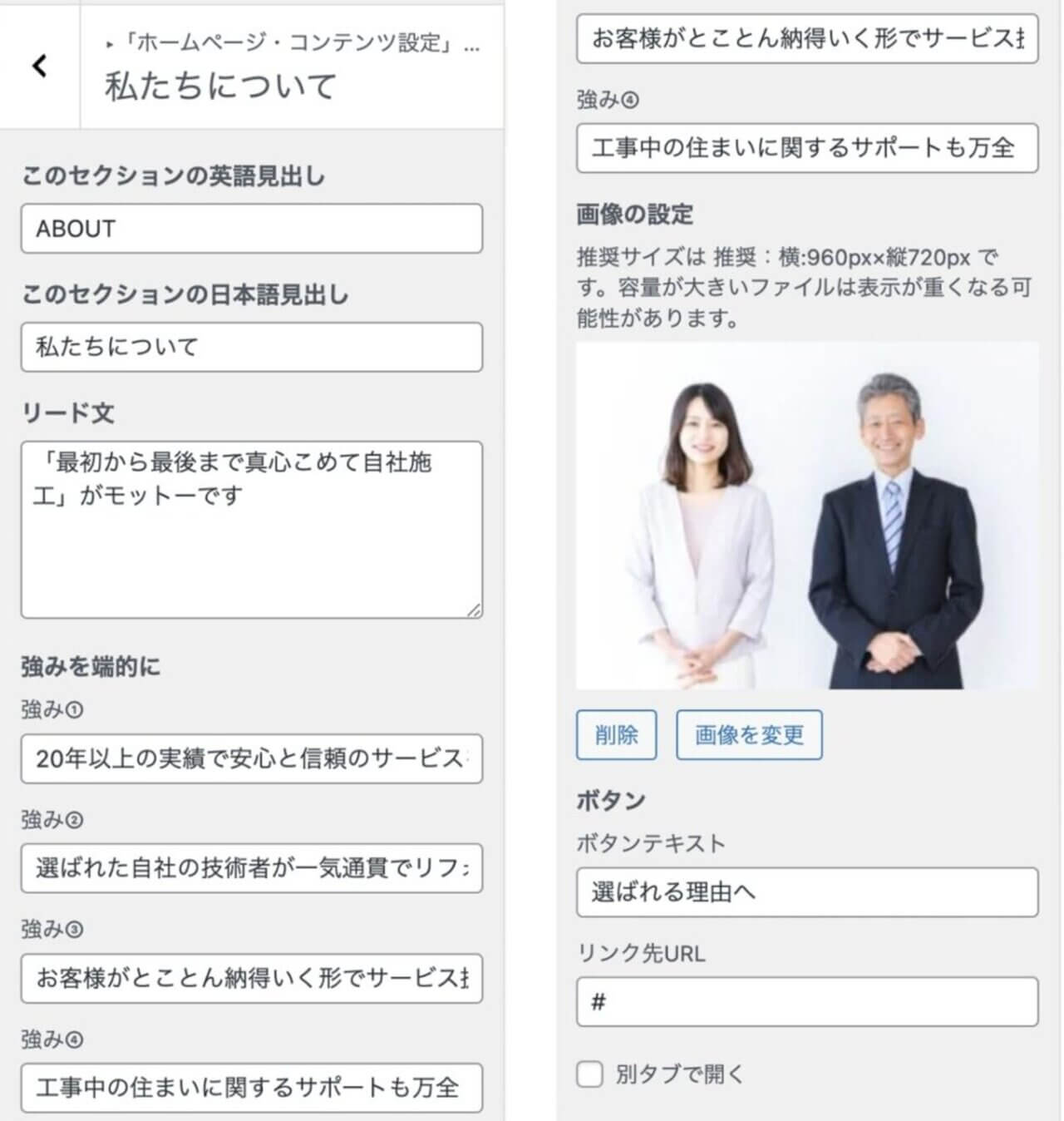Check the 別タブで開く checkbox
Image resolution: width=1064 pixels, height=1121 pixels.
click(x=590, y=1074)
